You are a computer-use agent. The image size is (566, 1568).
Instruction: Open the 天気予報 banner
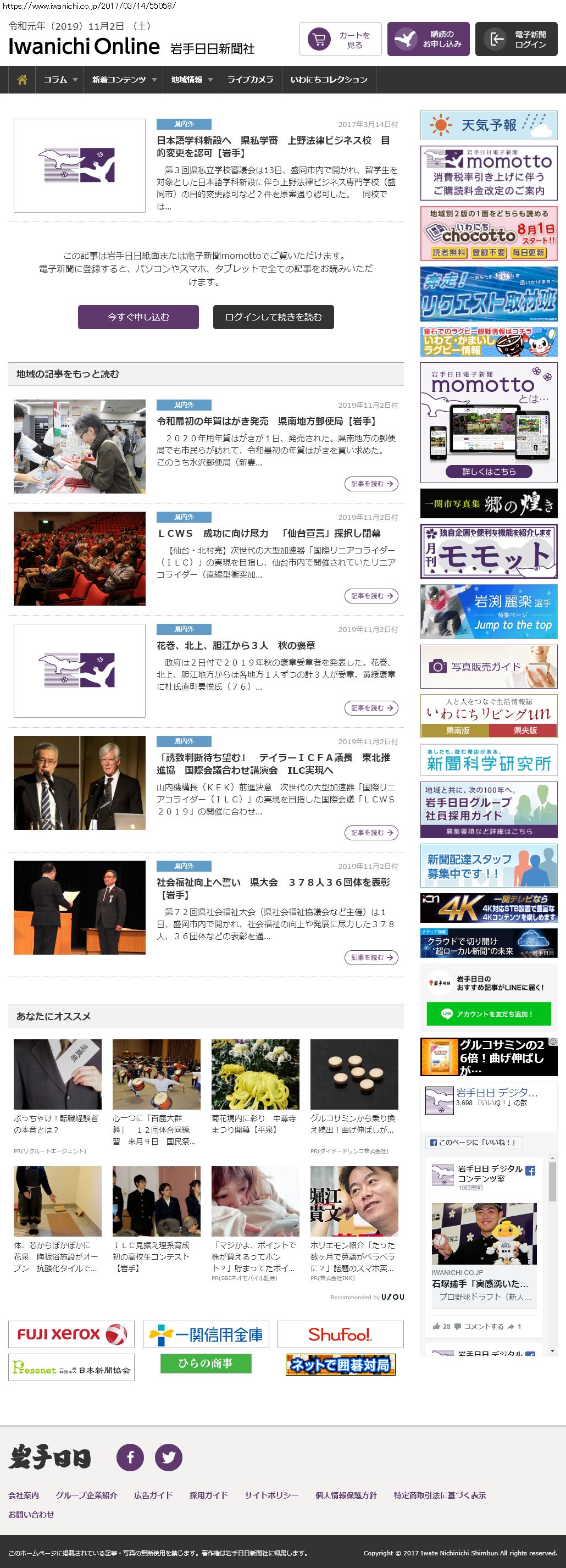489,125
